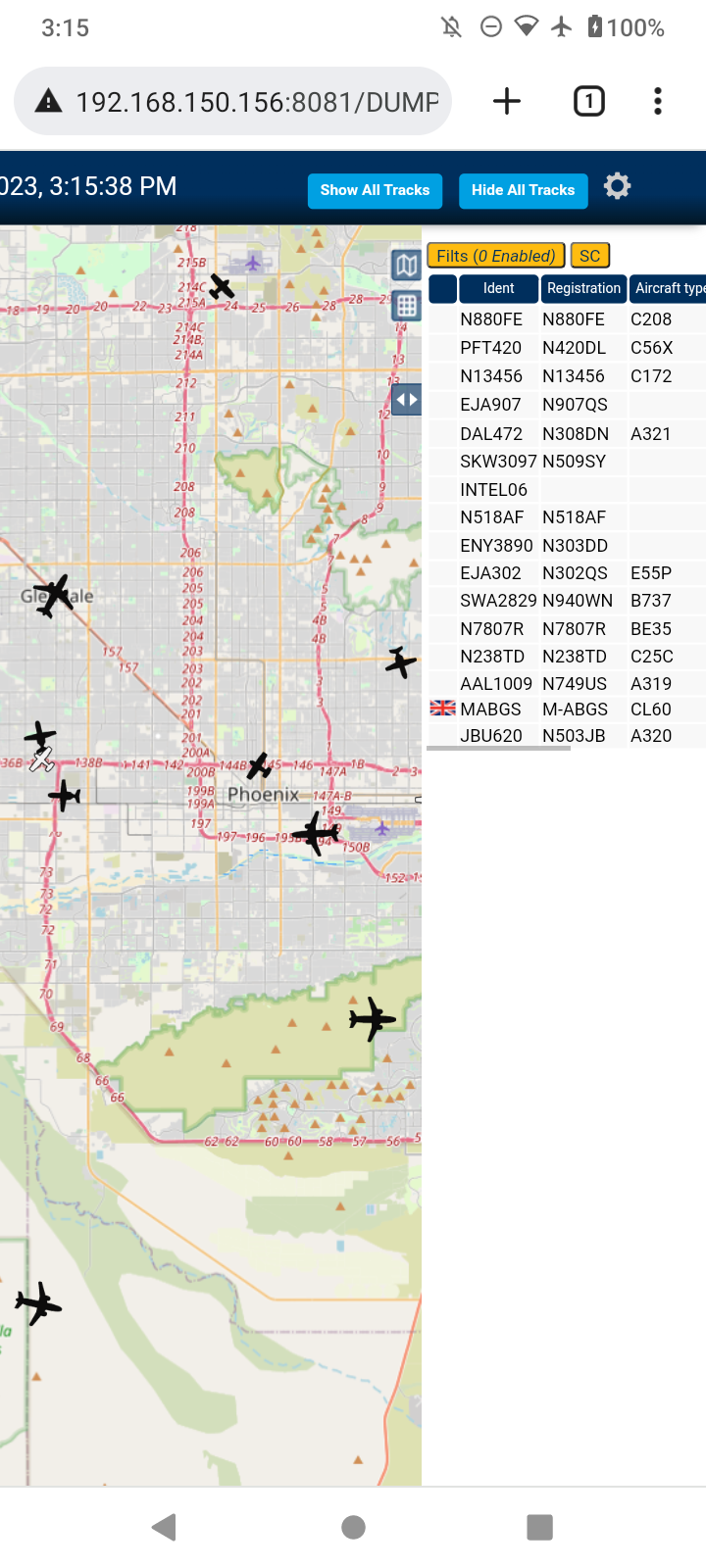Select the SWA2829 row in the list
This screenshot has height=1568, width=706.
[567, 601]
